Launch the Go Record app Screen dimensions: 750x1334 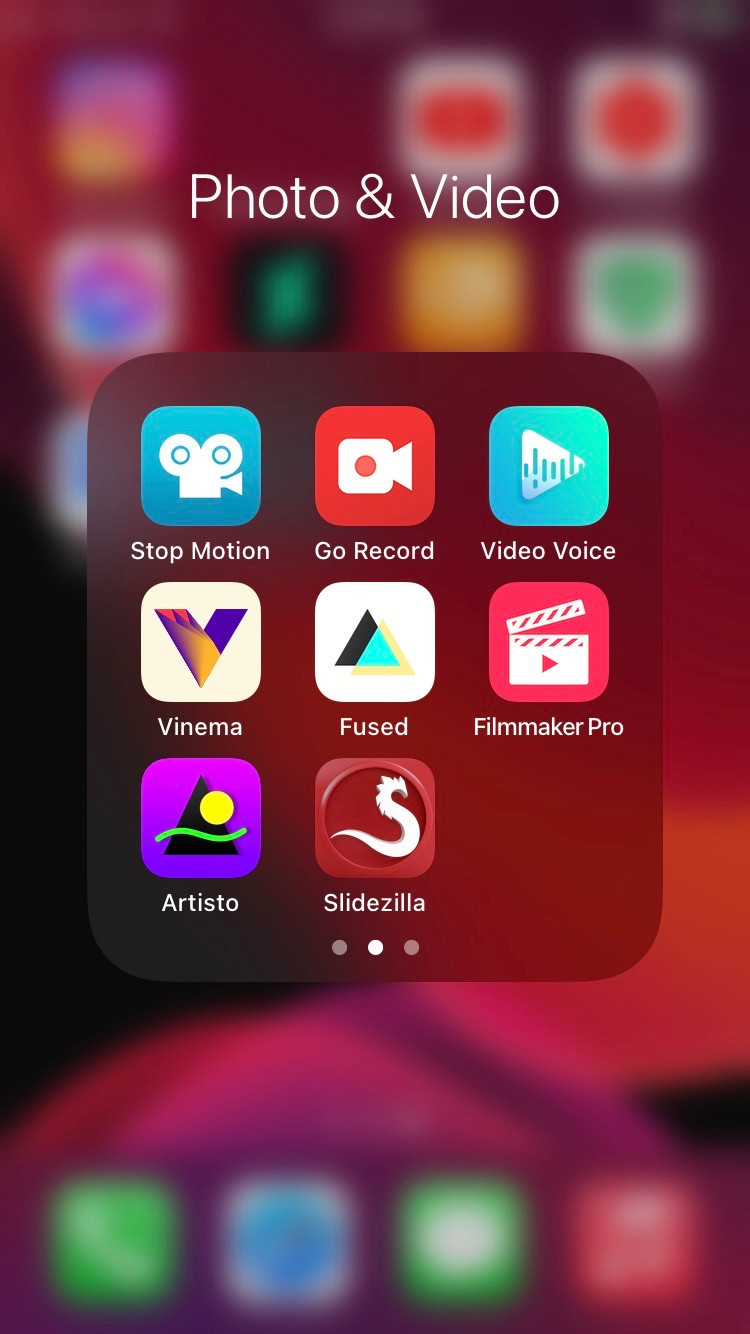pyautogui.click(x=374, y=466)
